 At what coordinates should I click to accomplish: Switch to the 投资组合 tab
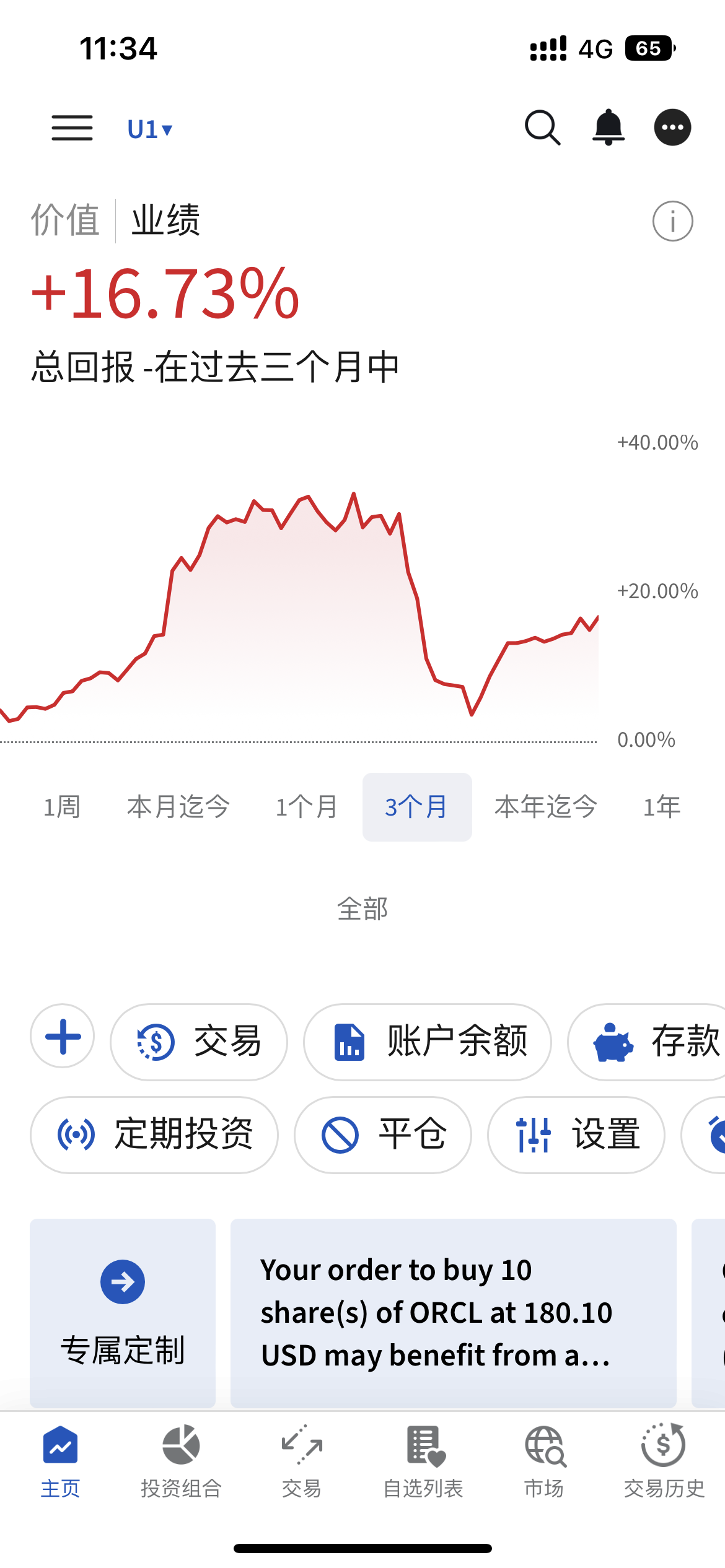tap(181, 1461)
